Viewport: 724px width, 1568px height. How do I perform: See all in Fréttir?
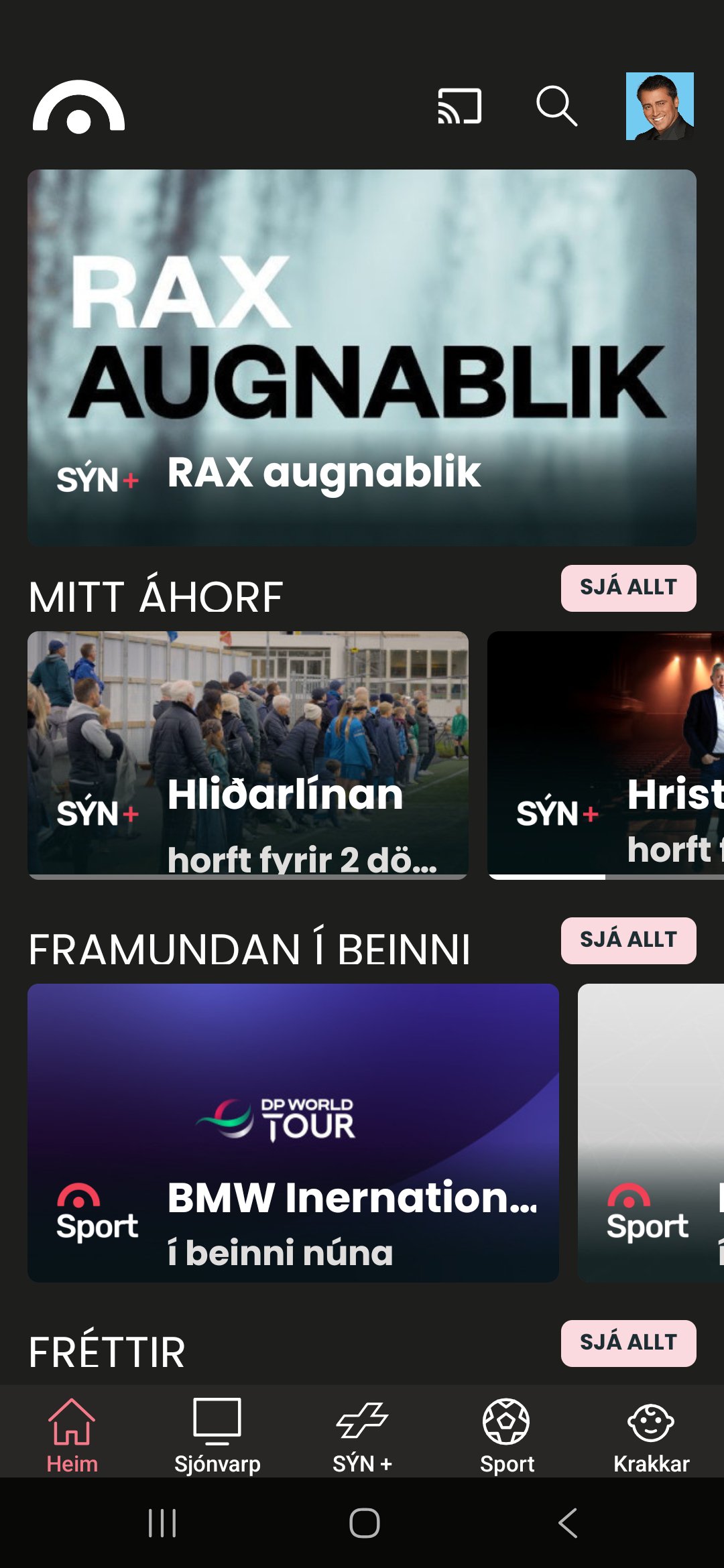[628, 1343]
